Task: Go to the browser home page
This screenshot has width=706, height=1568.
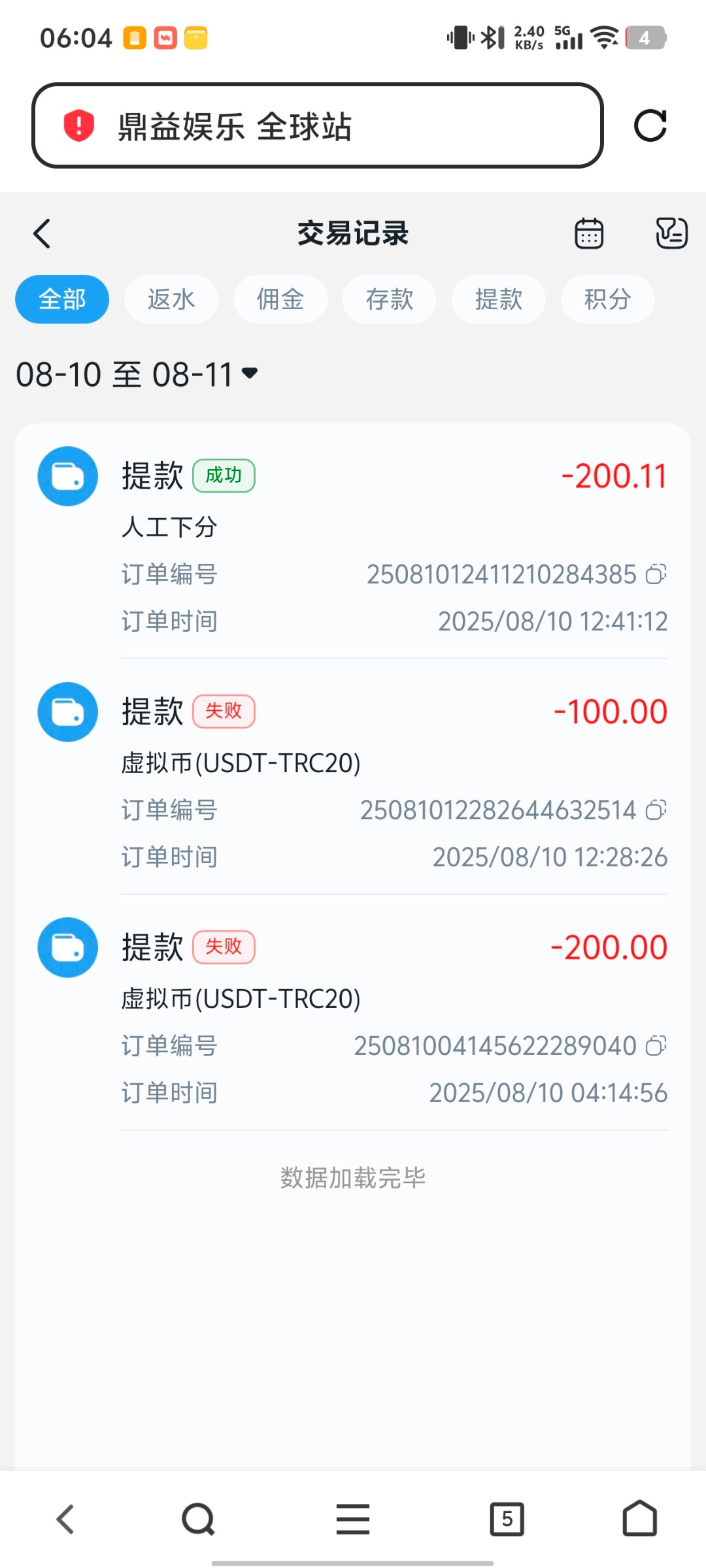Action: point(639,1519)
